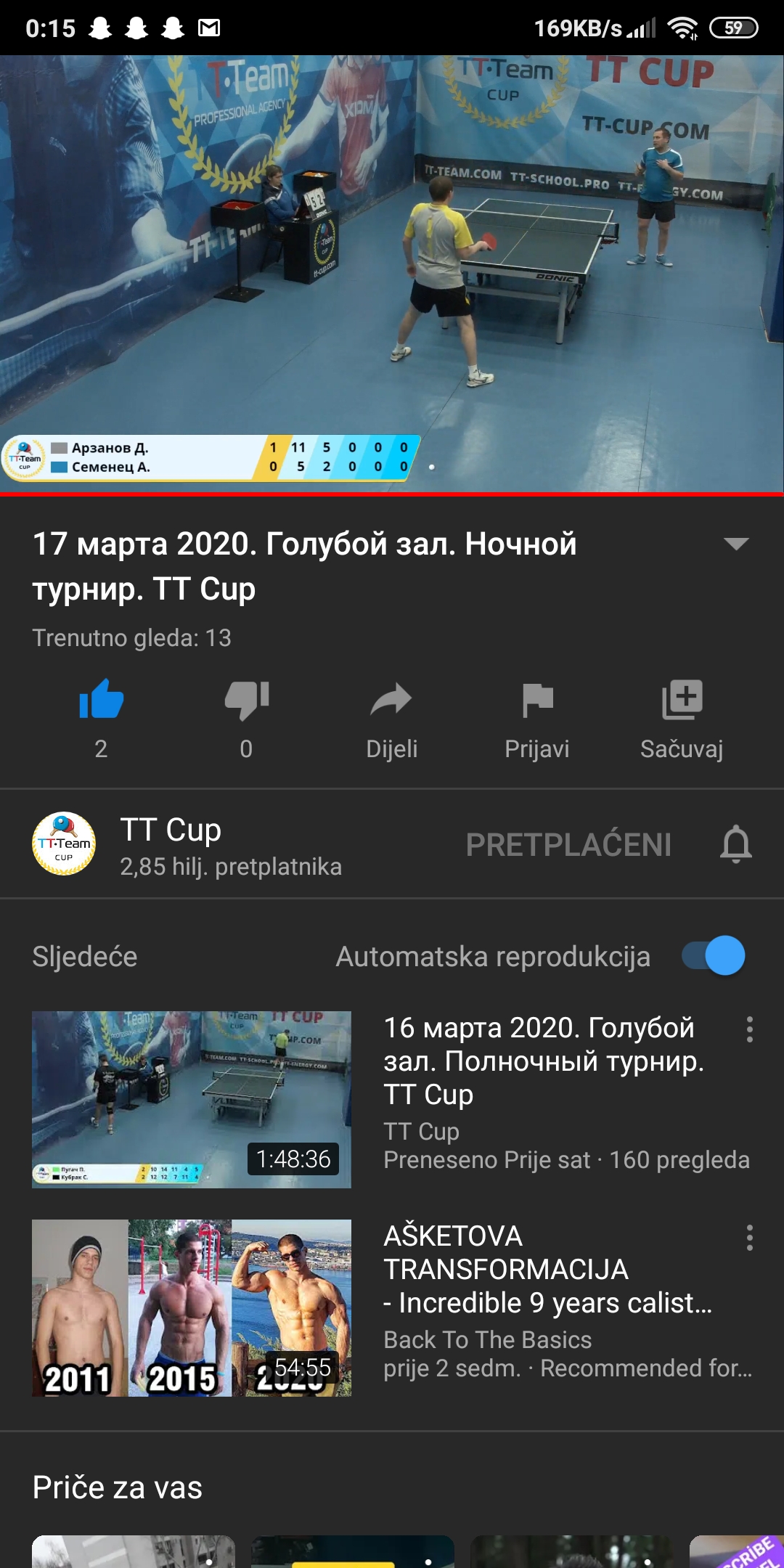Tap the PRETPLAĆENI subscription button

click(x=568, y=845)
